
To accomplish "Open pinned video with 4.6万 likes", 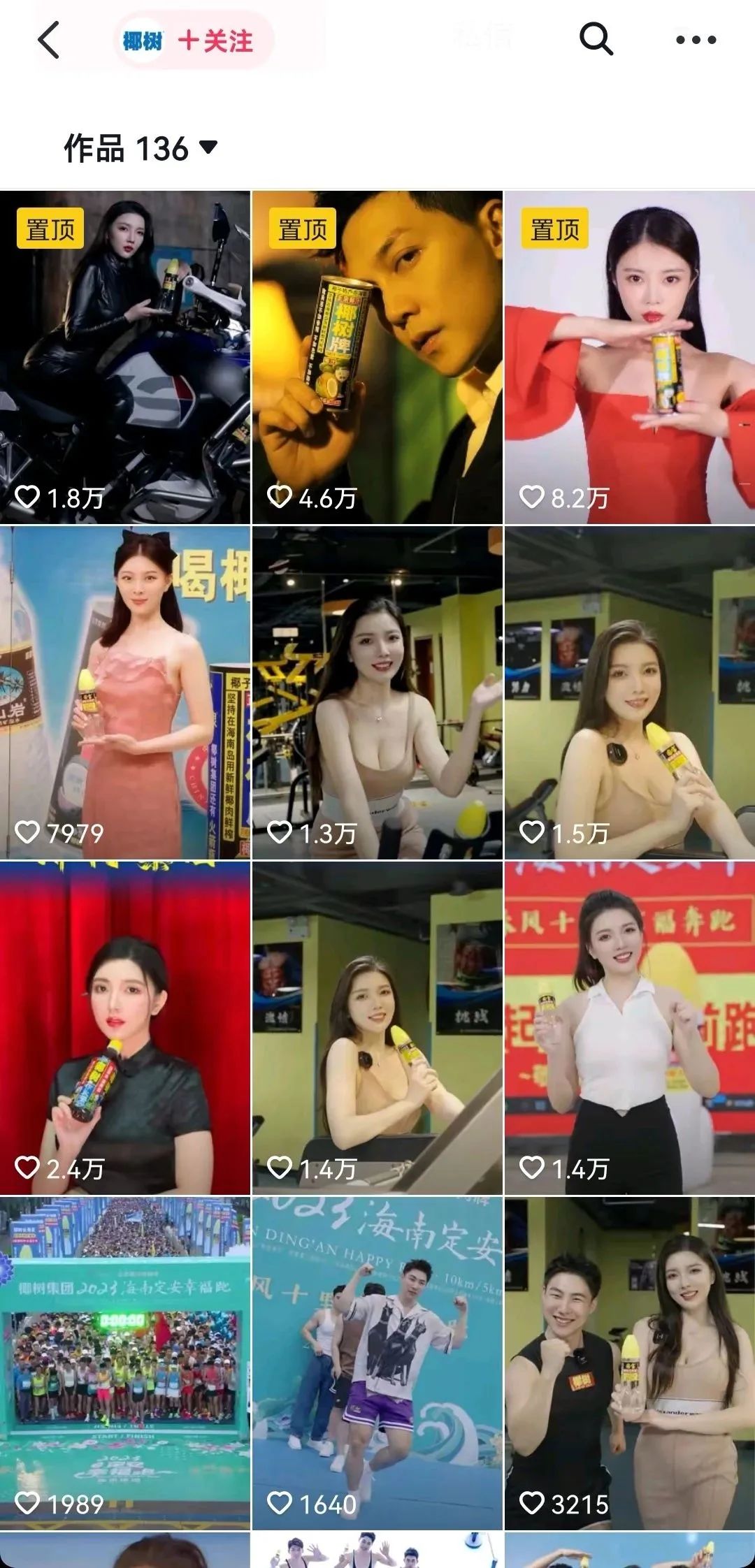I will point(377,357).
